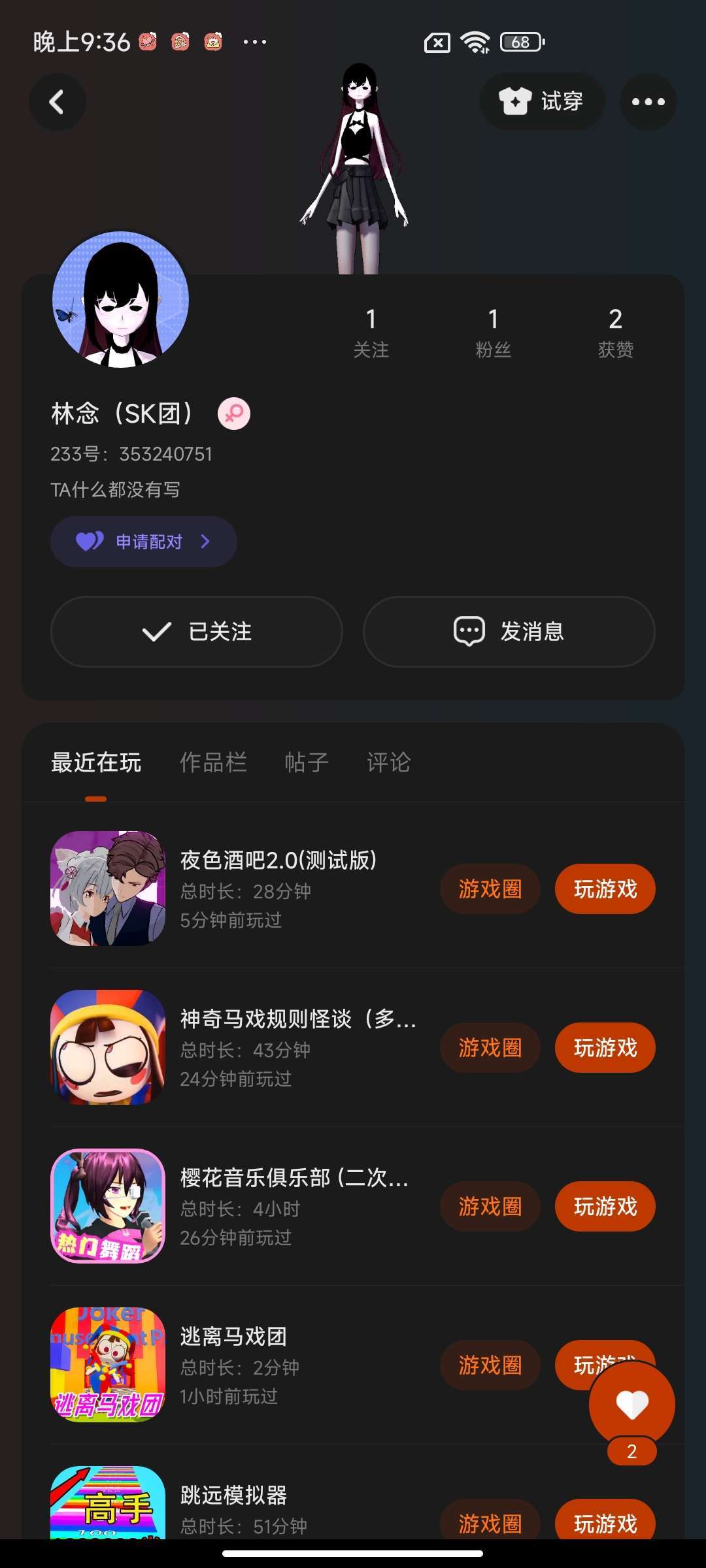
Task: Send a message with 发消息
Action: [x=509, y=632]
